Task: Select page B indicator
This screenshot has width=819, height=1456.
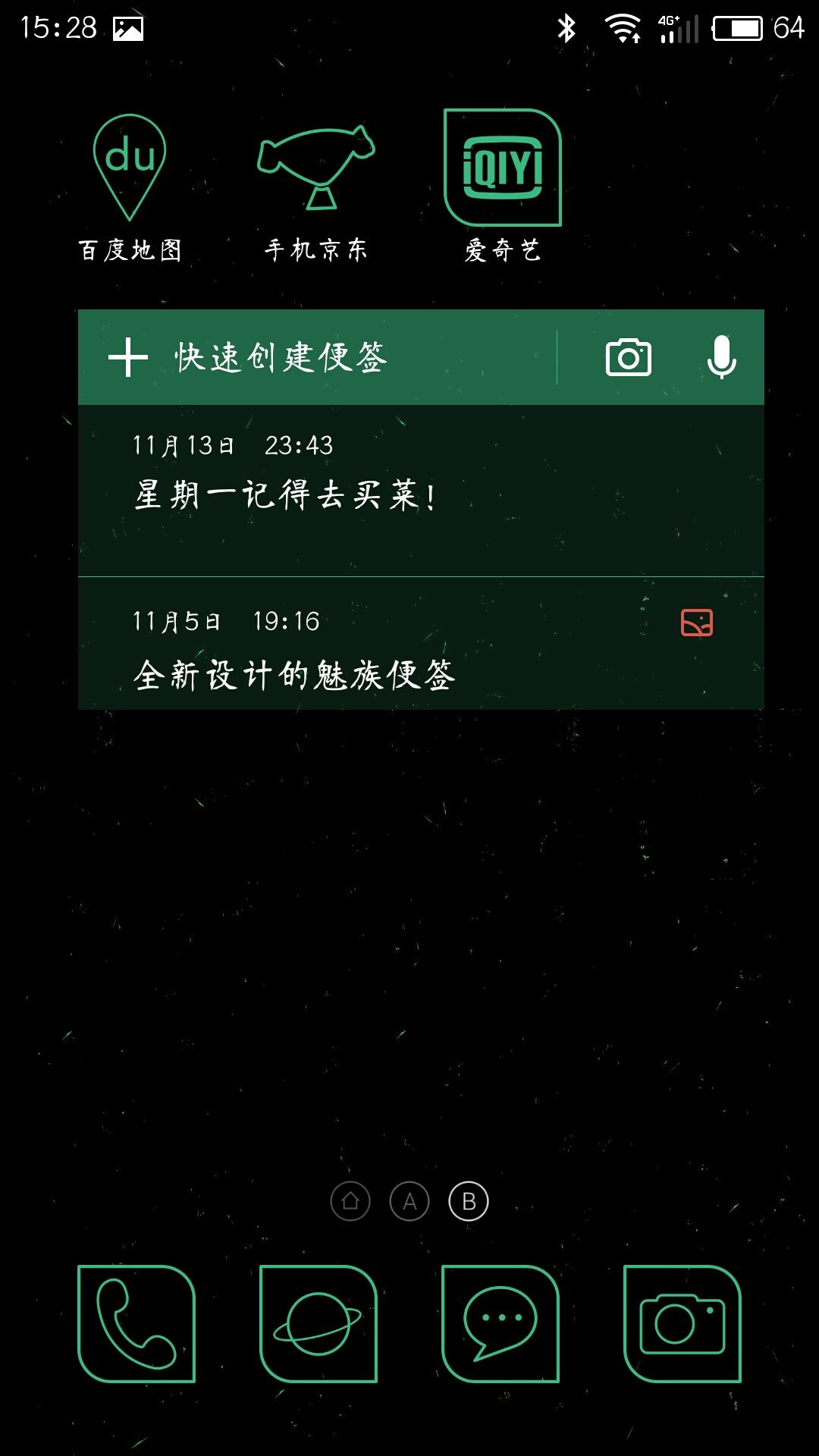Action: pos(469,1201)
